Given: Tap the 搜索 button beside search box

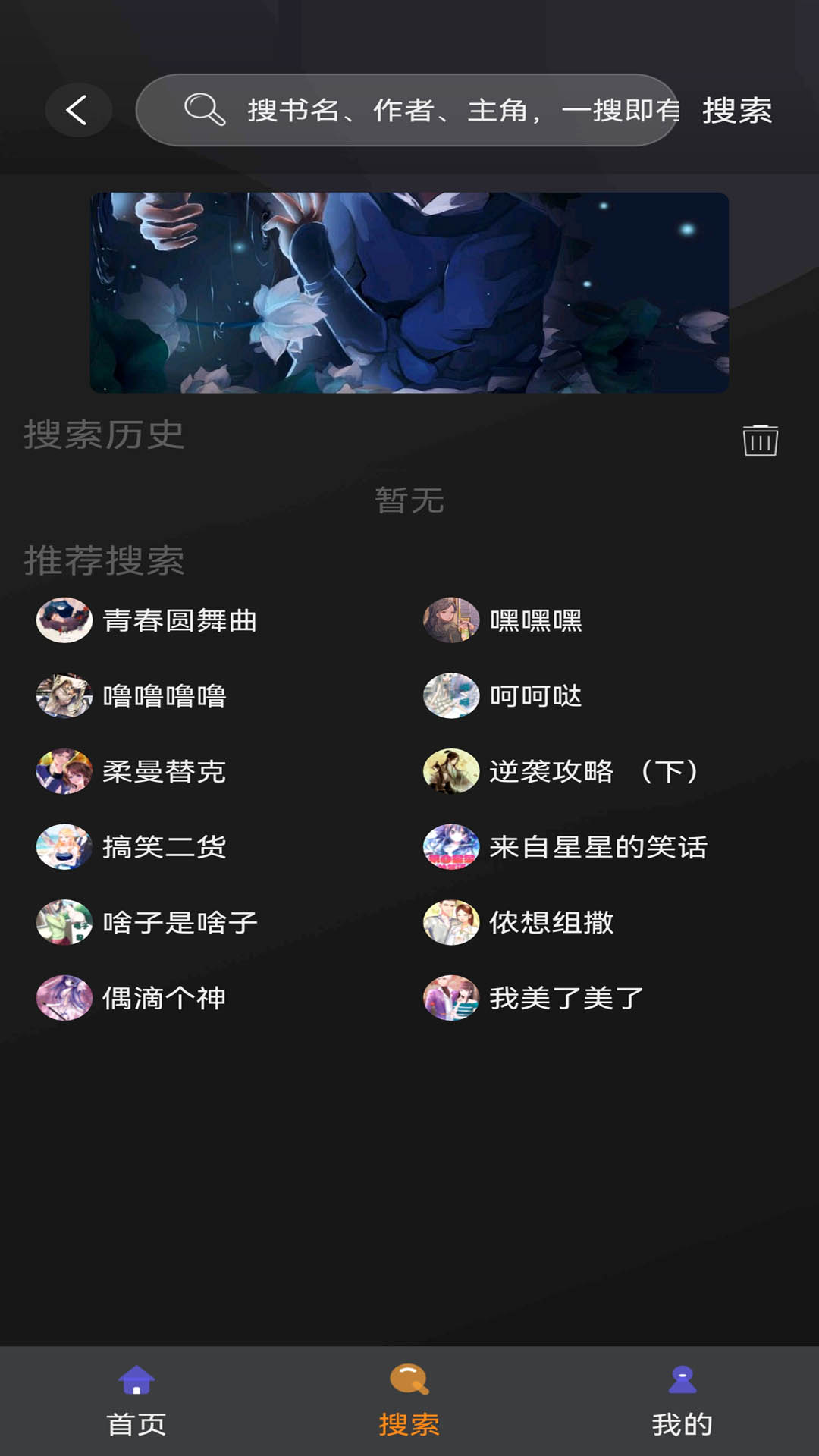Looking at the screenshot, I should 736,111.
